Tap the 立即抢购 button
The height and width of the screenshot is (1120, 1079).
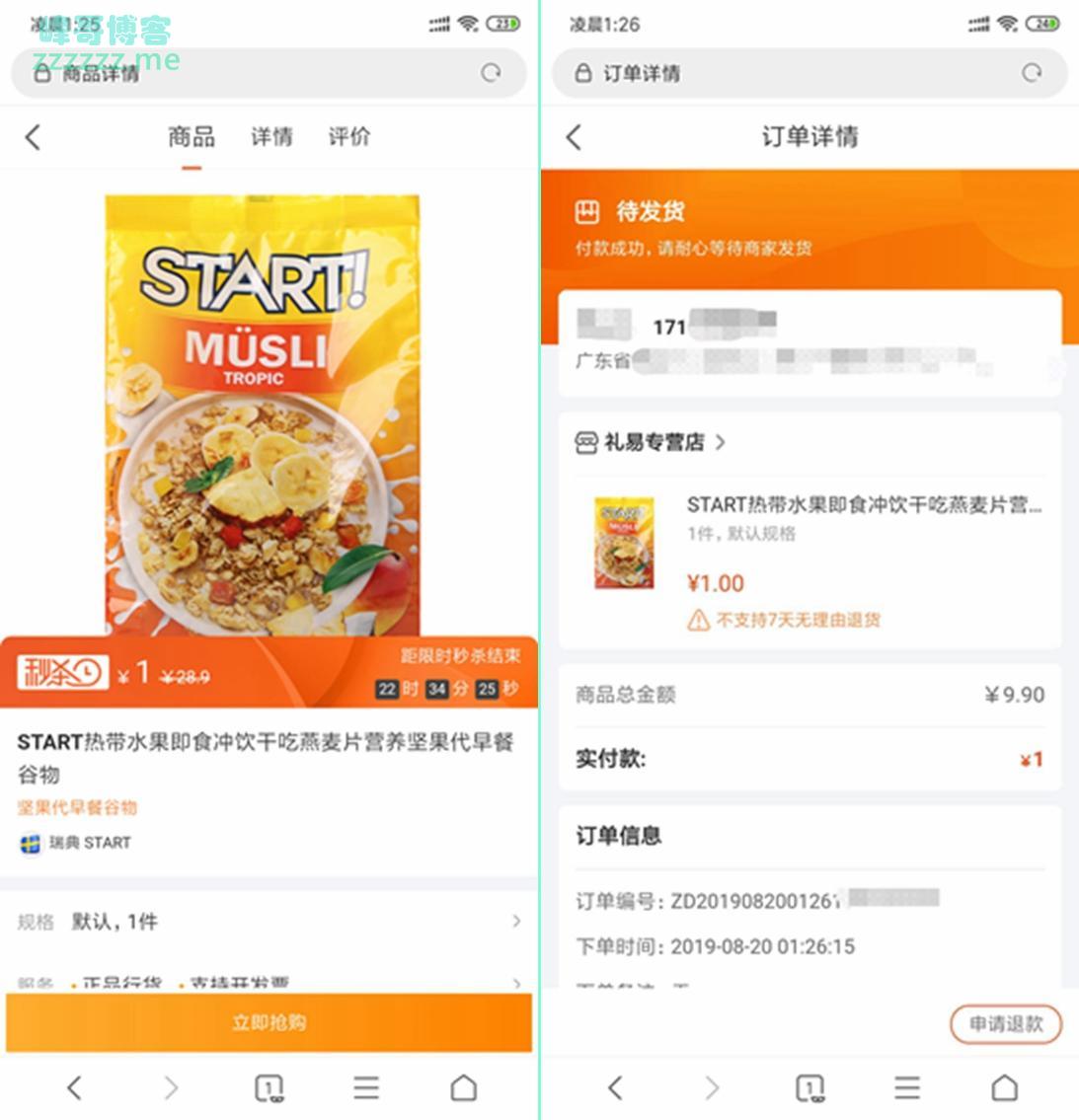tap(269, 1022)
